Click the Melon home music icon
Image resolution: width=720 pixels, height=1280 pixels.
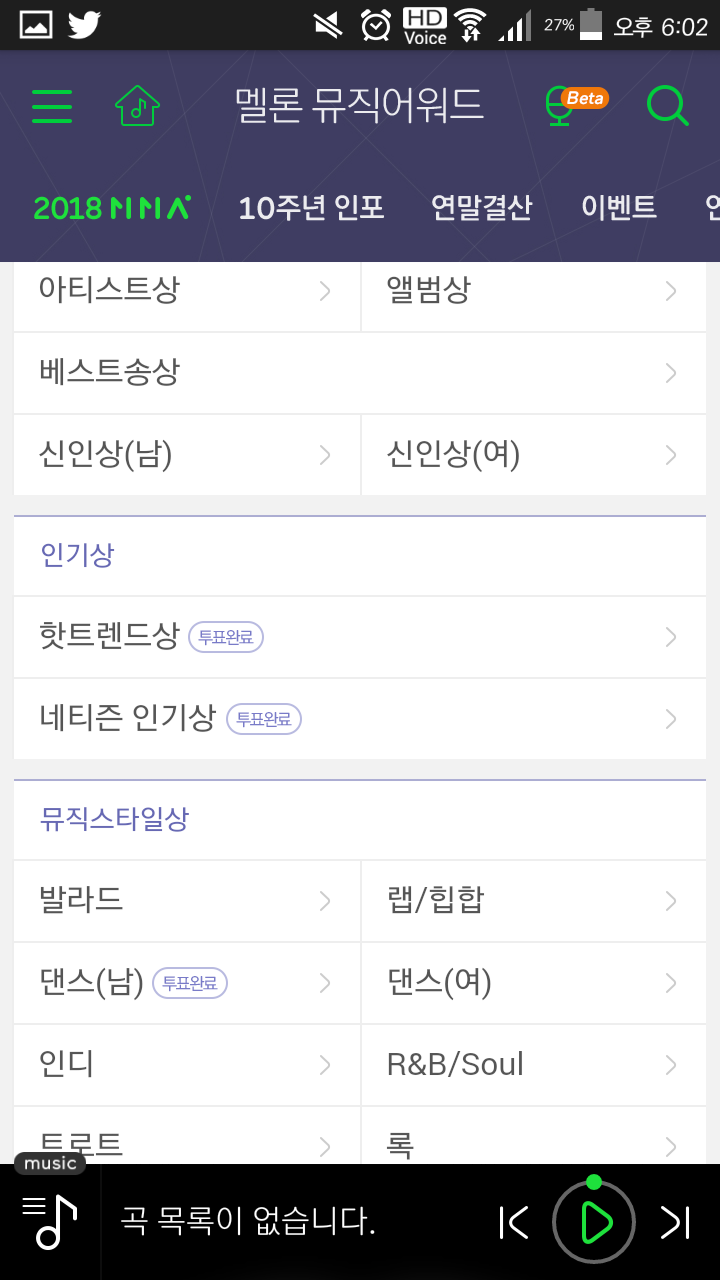(137, 103)
